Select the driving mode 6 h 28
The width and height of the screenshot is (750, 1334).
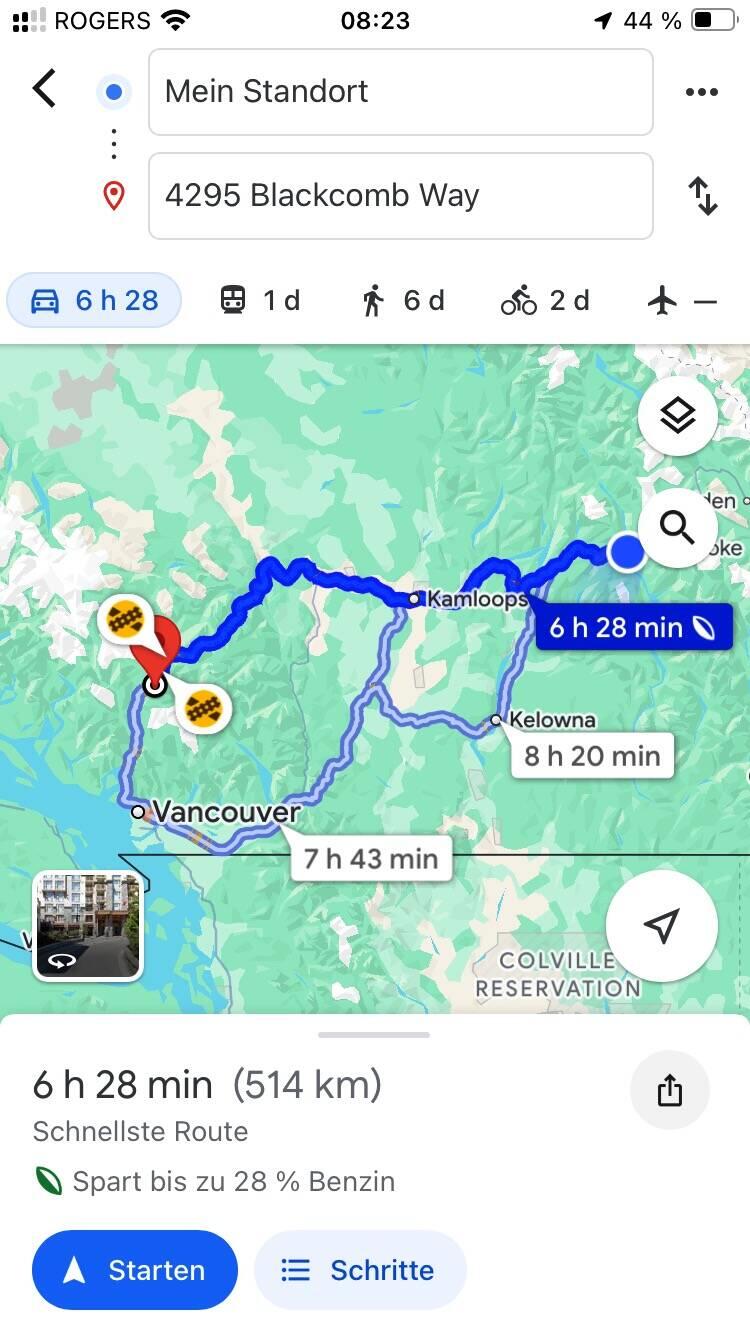(x=94, y=300)
